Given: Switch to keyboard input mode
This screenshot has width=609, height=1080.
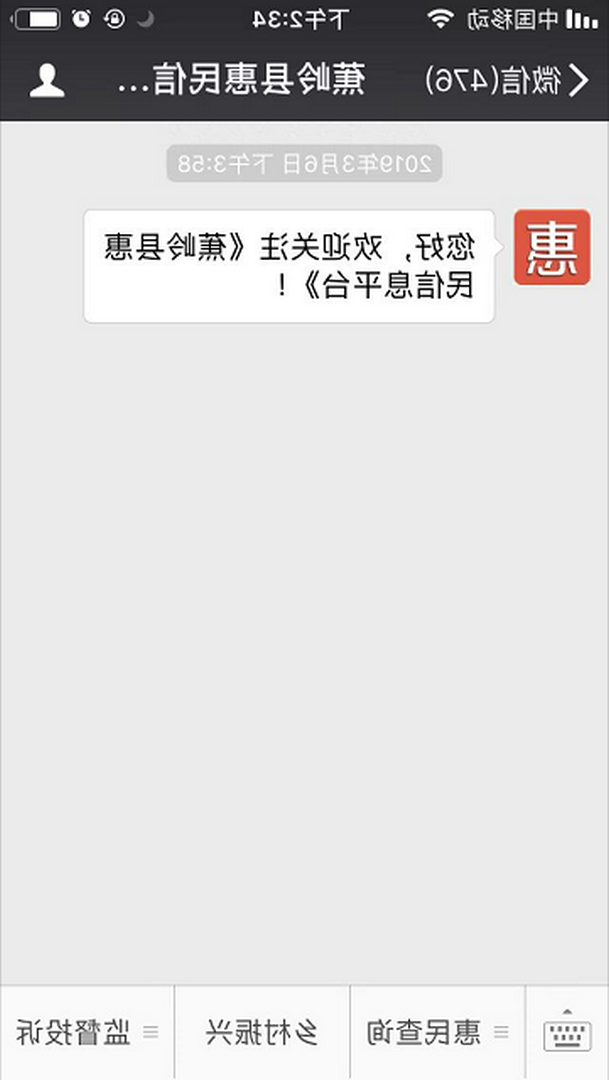Looking at the screenshot, I should click(567, 1032).
